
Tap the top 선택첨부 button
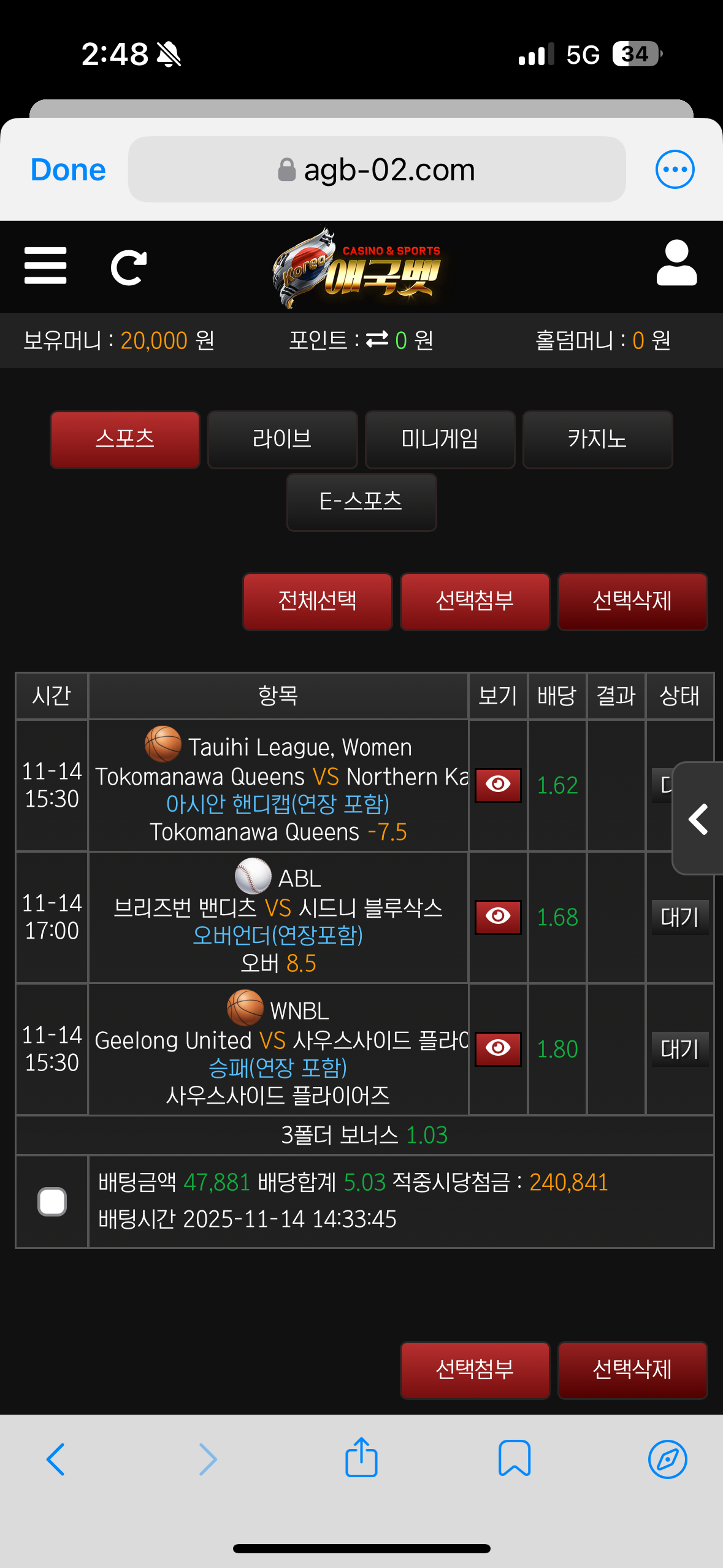475,601
